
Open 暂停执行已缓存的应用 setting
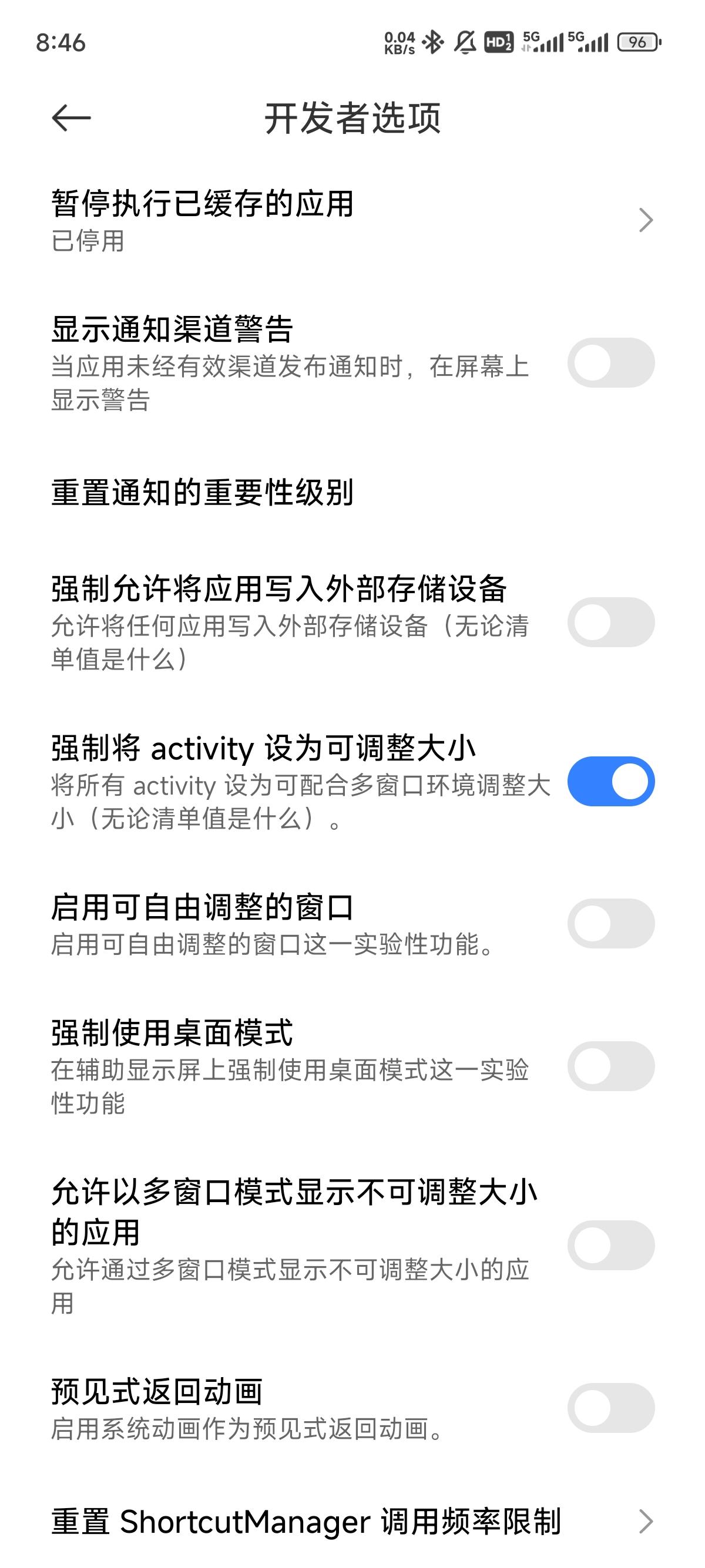tap(352, 220)
